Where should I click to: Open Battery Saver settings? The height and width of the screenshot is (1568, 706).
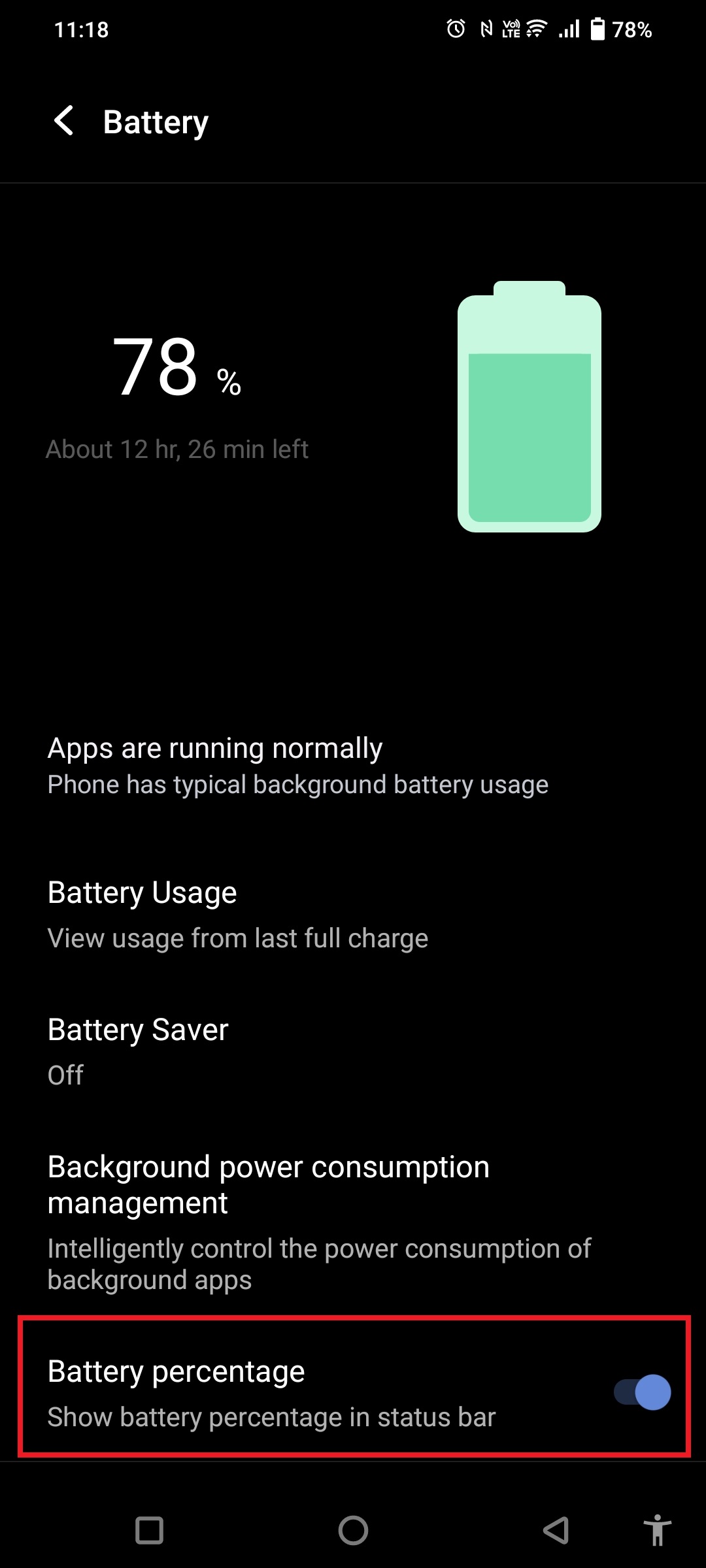point(138,1051)
